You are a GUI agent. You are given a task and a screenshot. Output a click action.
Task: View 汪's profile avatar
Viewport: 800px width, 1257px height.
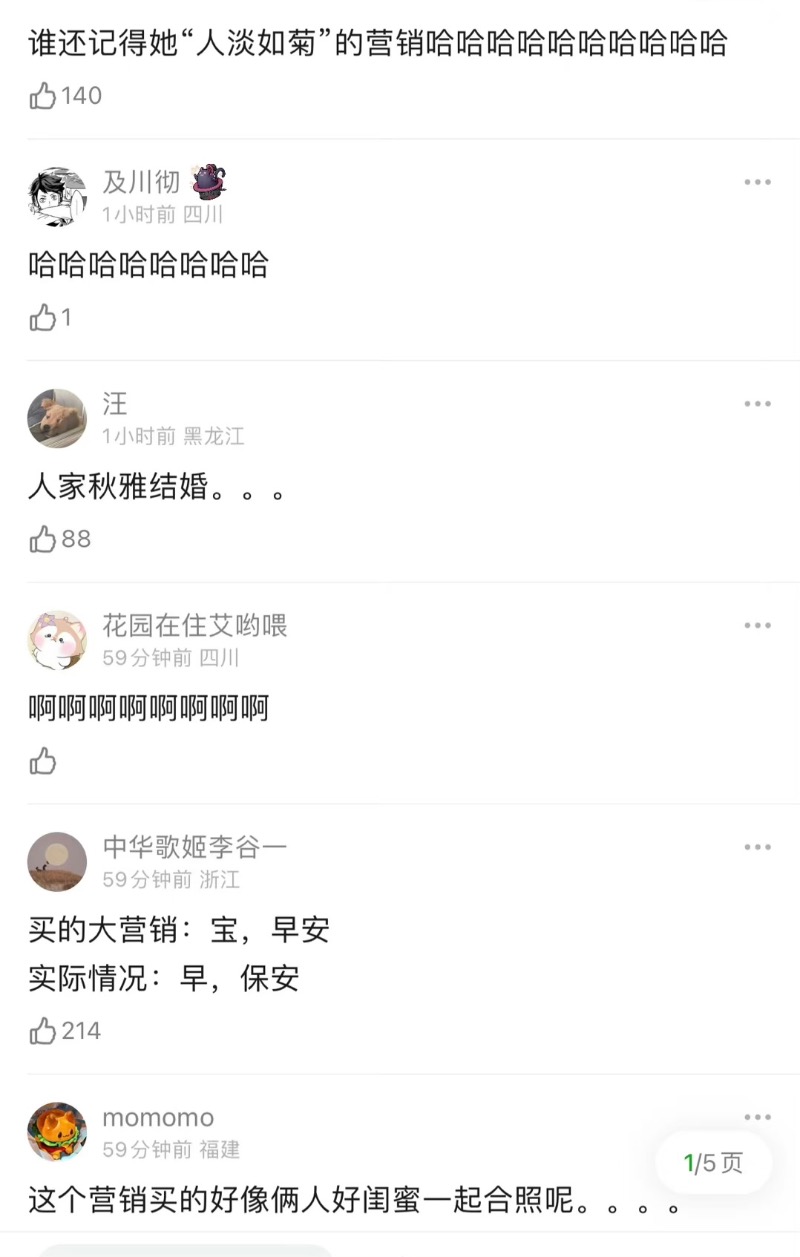[57, 419]
